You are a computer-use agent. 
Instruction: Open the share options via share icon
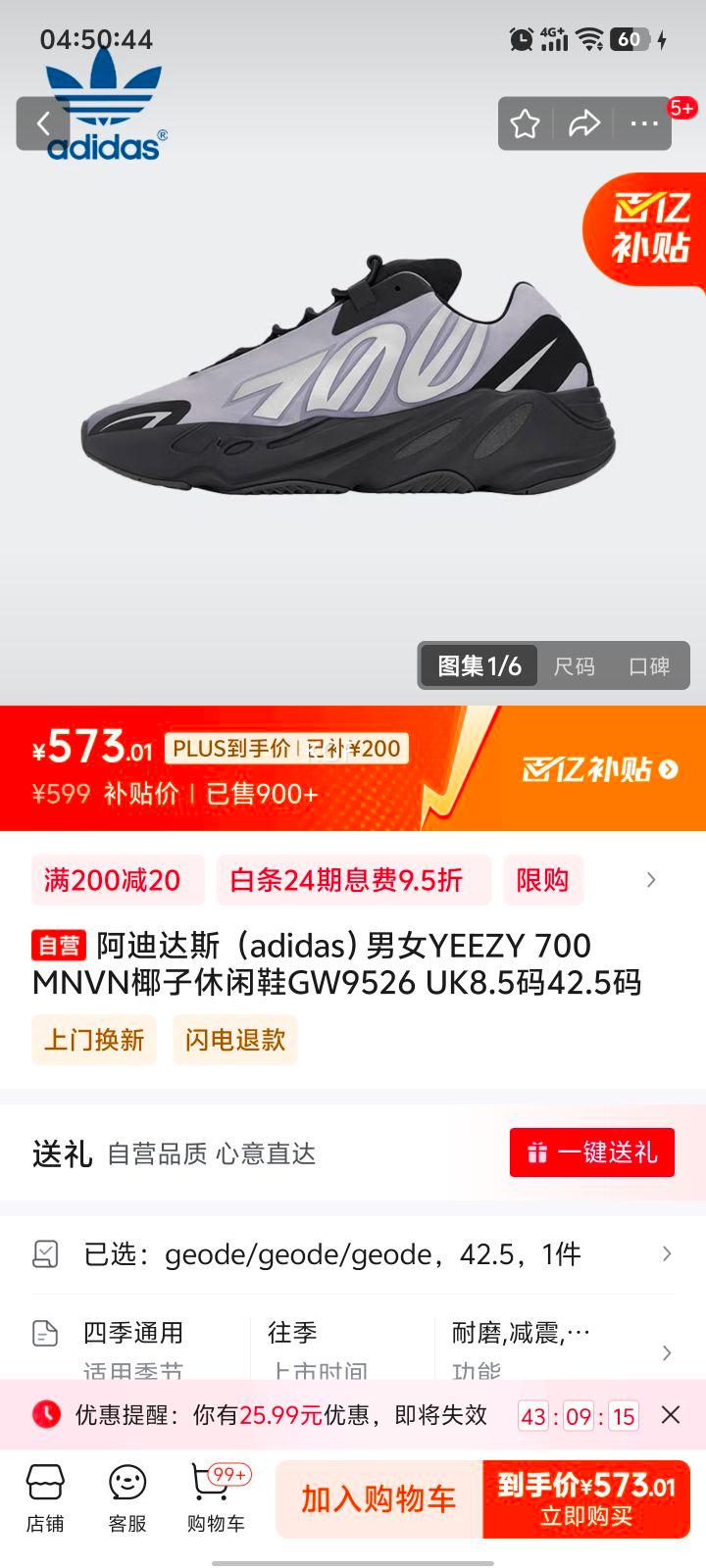click(585, 123)
